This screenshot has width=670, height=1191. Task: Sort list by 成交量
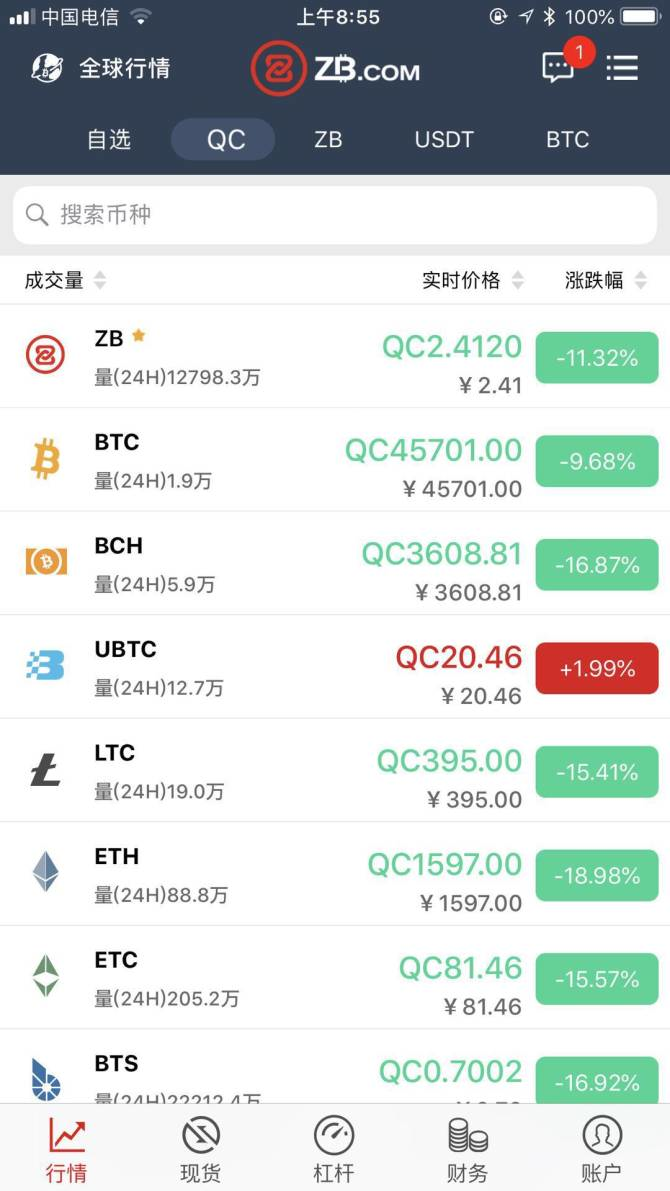(65, 281)
